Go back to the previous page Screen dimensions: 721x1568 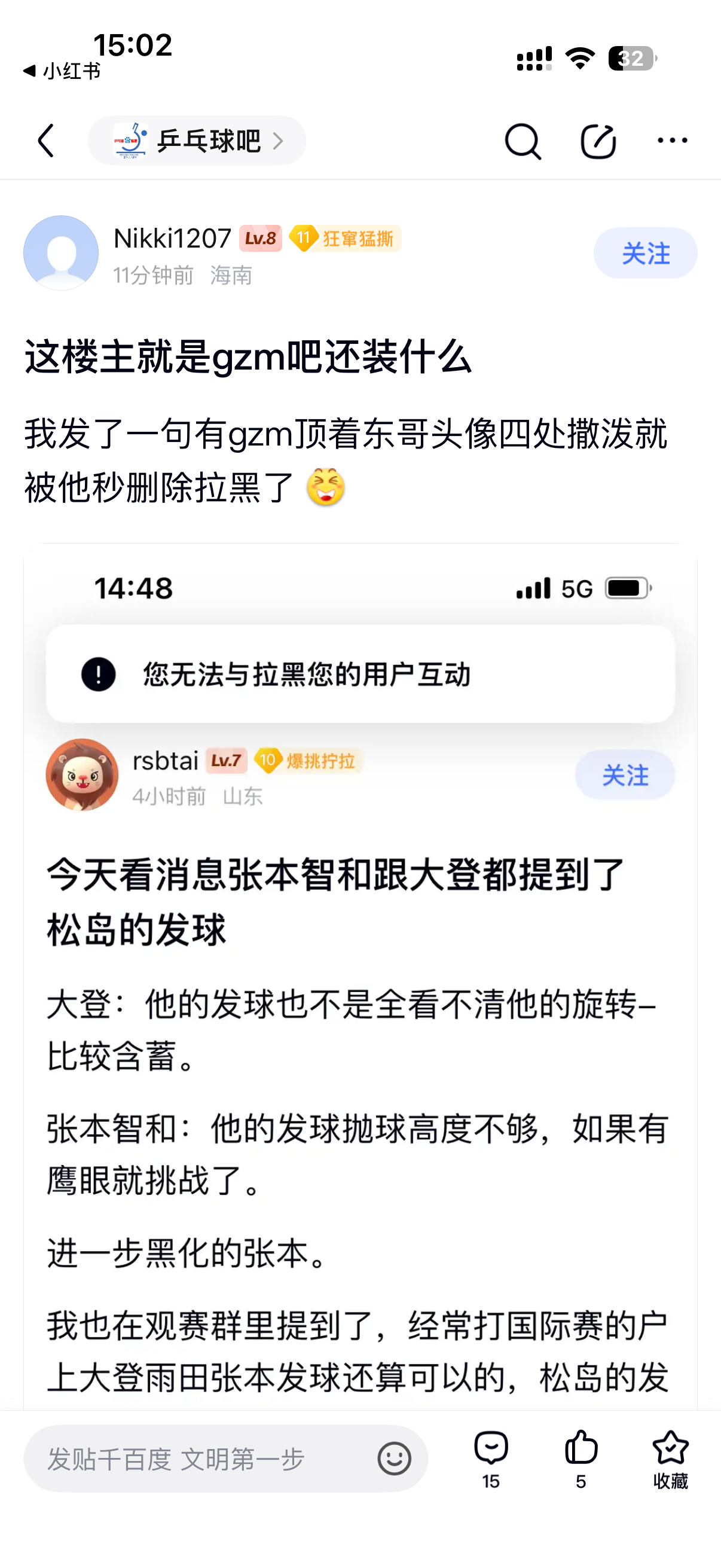tap(46, 141)
